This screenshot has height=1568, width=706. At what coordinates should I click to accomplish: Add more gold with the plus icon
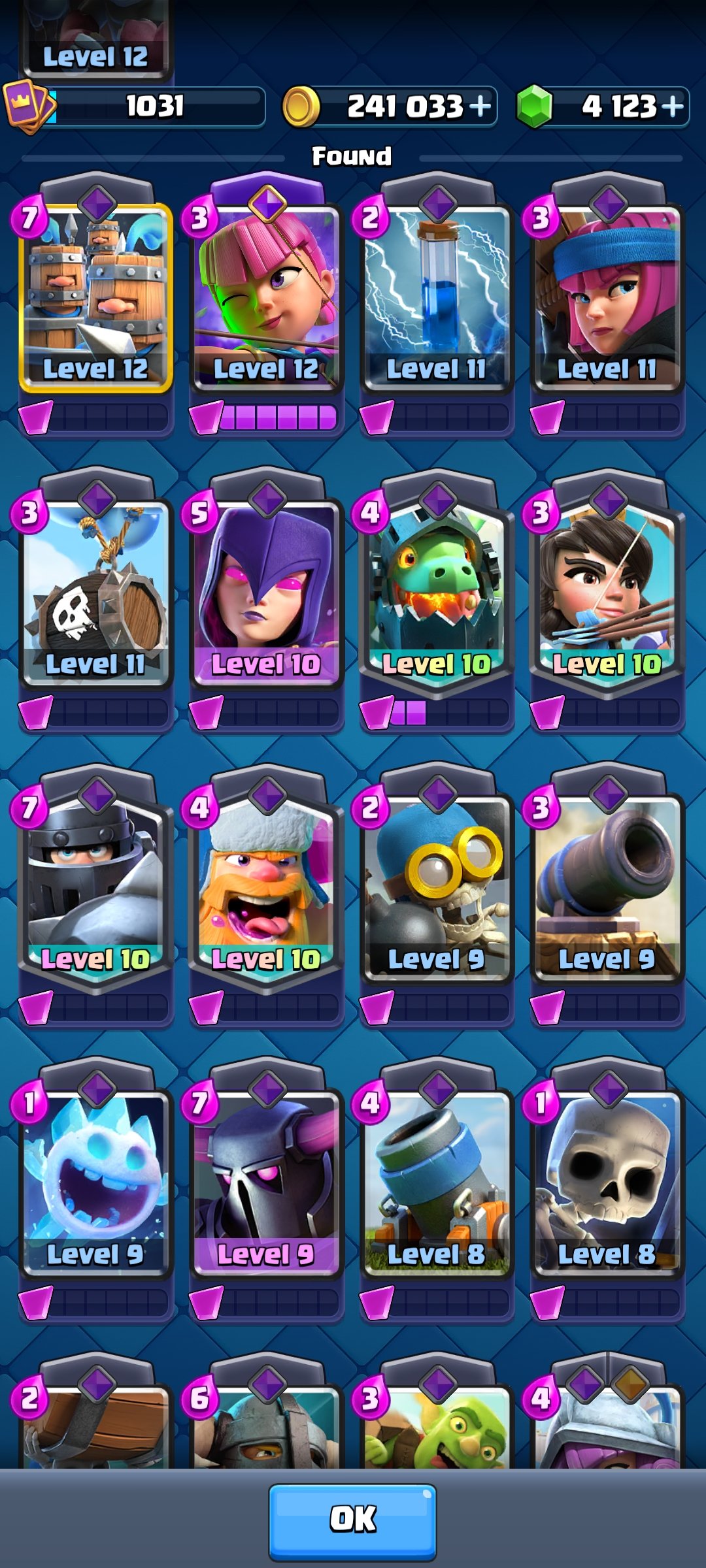(480, 106)
